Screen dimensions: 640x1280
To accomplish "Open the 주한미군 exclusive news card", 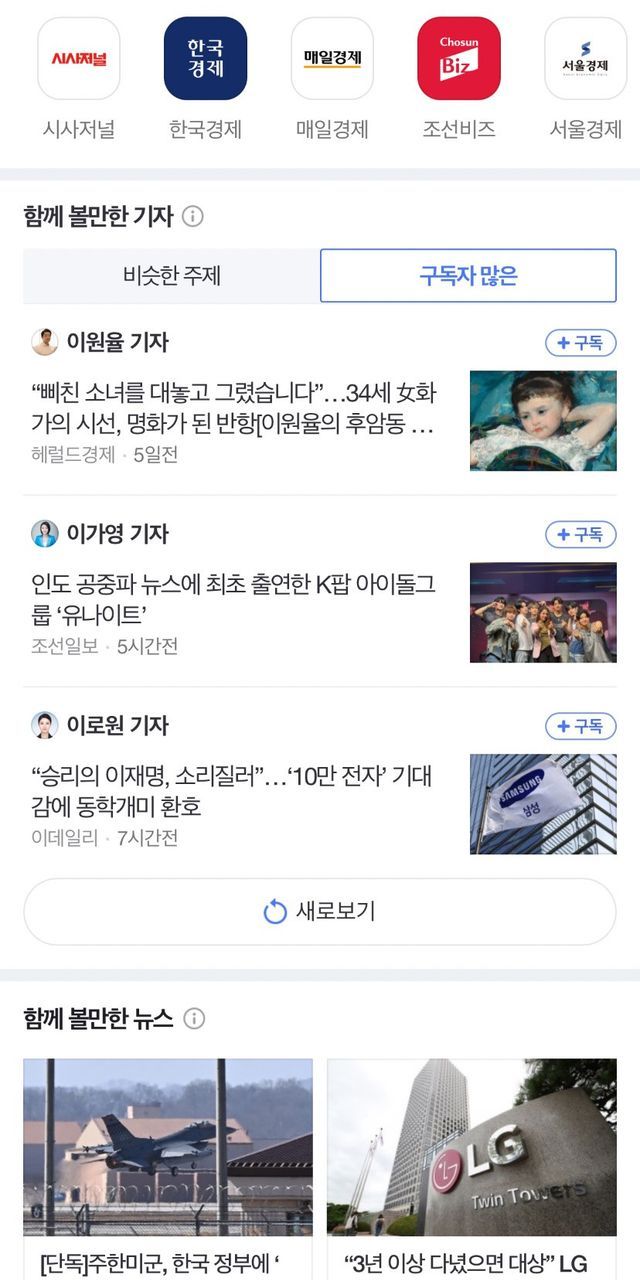I will (x=168, y=1166).
